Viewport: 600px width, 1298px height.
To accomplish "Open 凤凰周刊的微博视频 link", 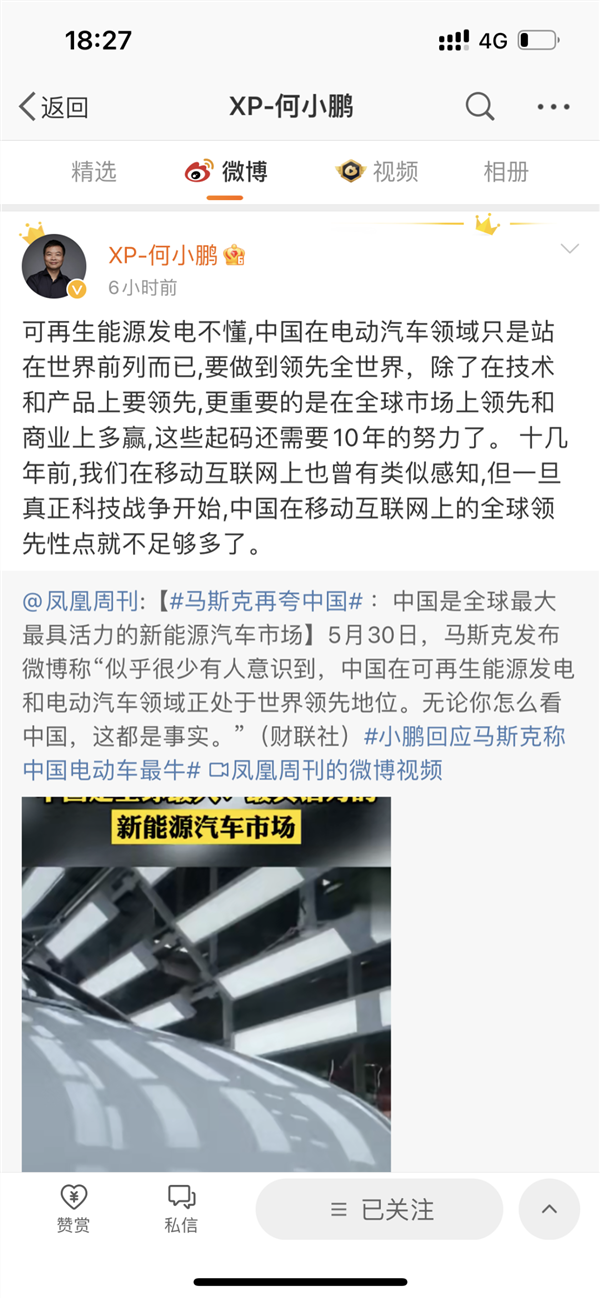I will pos(326,770).
